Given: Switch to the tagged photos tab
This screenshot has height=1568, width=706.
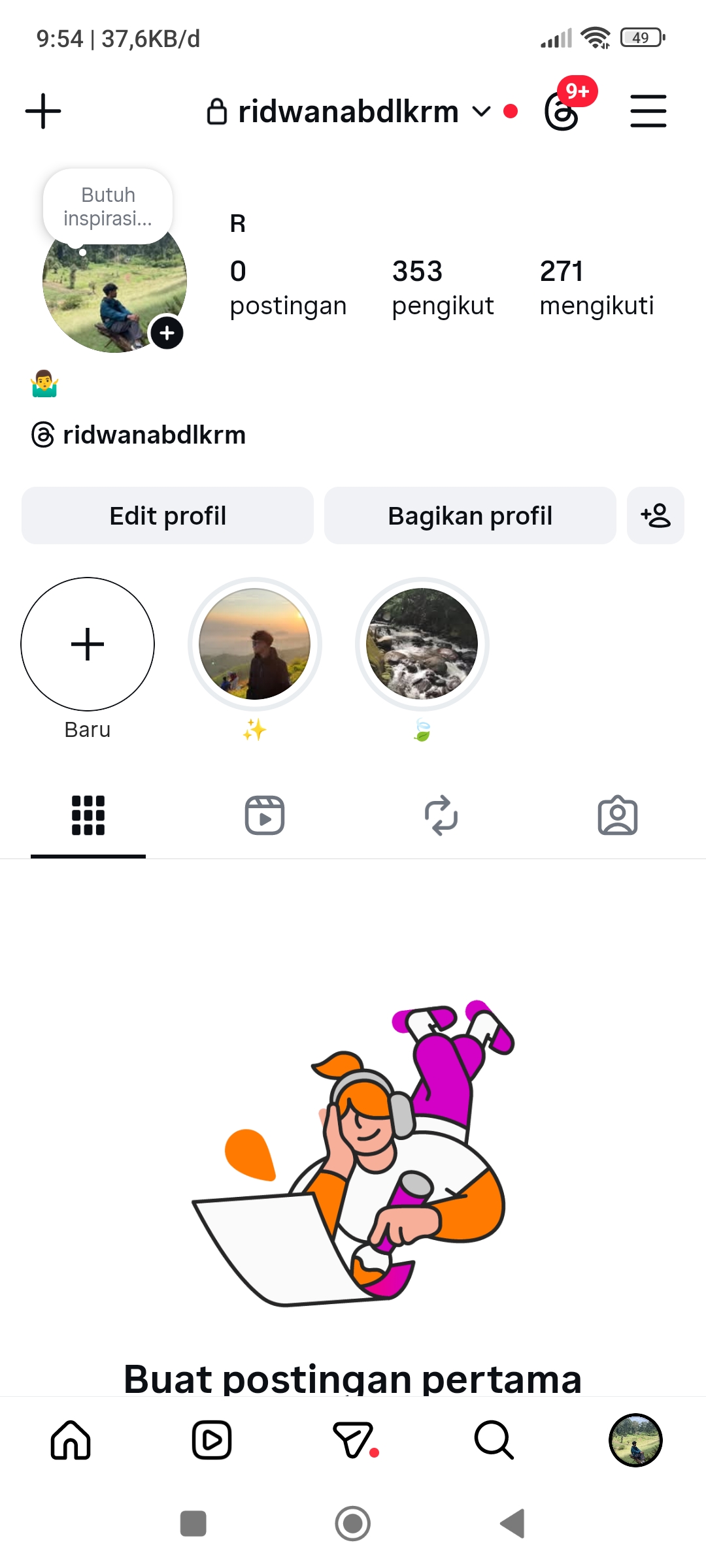Looking at the screenshot, I should point(618,815).
